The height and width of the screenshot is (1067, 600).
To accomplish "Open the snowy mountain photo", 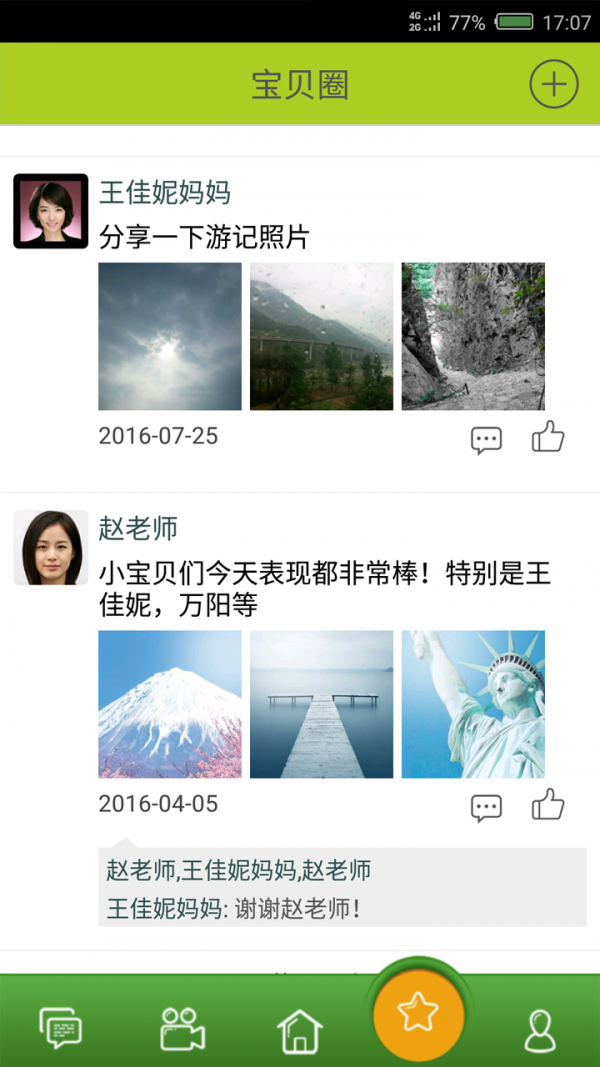I will [170, 704].
